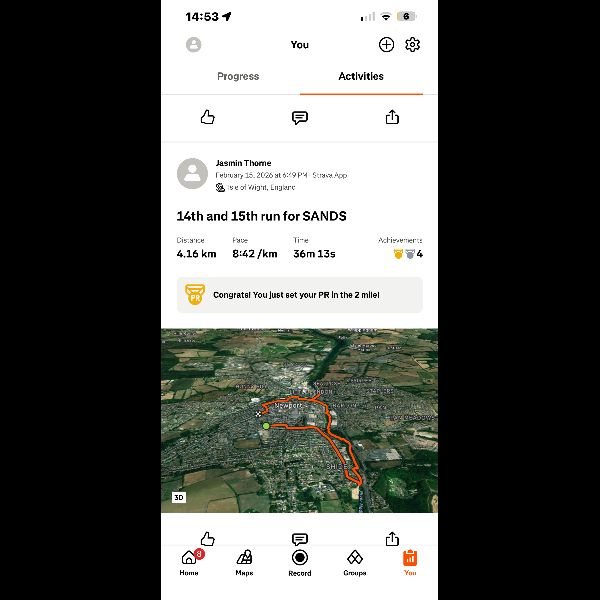The image size is (600, 600).
Task: Open the settings gear
Action: pos(412,44)
